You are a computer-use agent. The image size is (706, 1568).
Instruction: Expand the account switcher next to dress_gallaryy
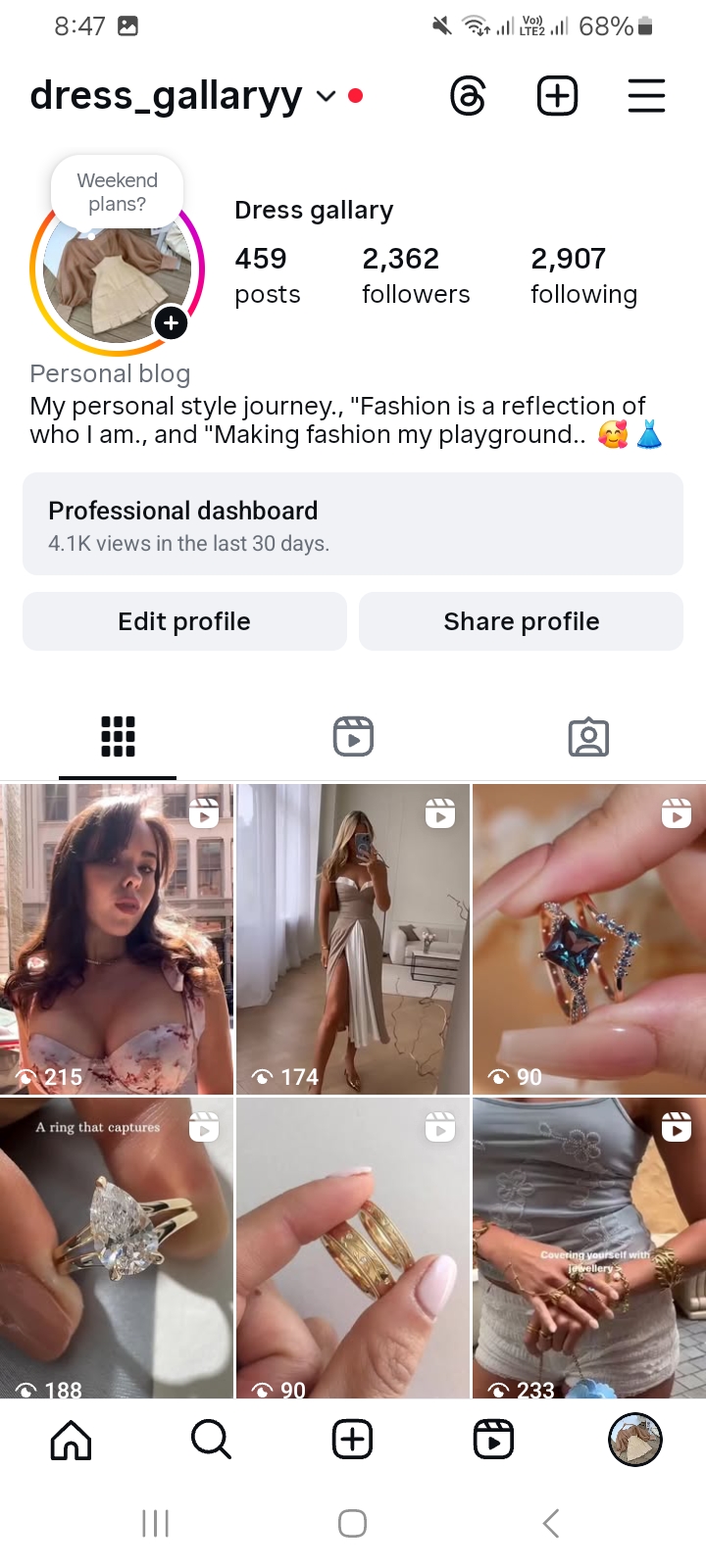326,97
